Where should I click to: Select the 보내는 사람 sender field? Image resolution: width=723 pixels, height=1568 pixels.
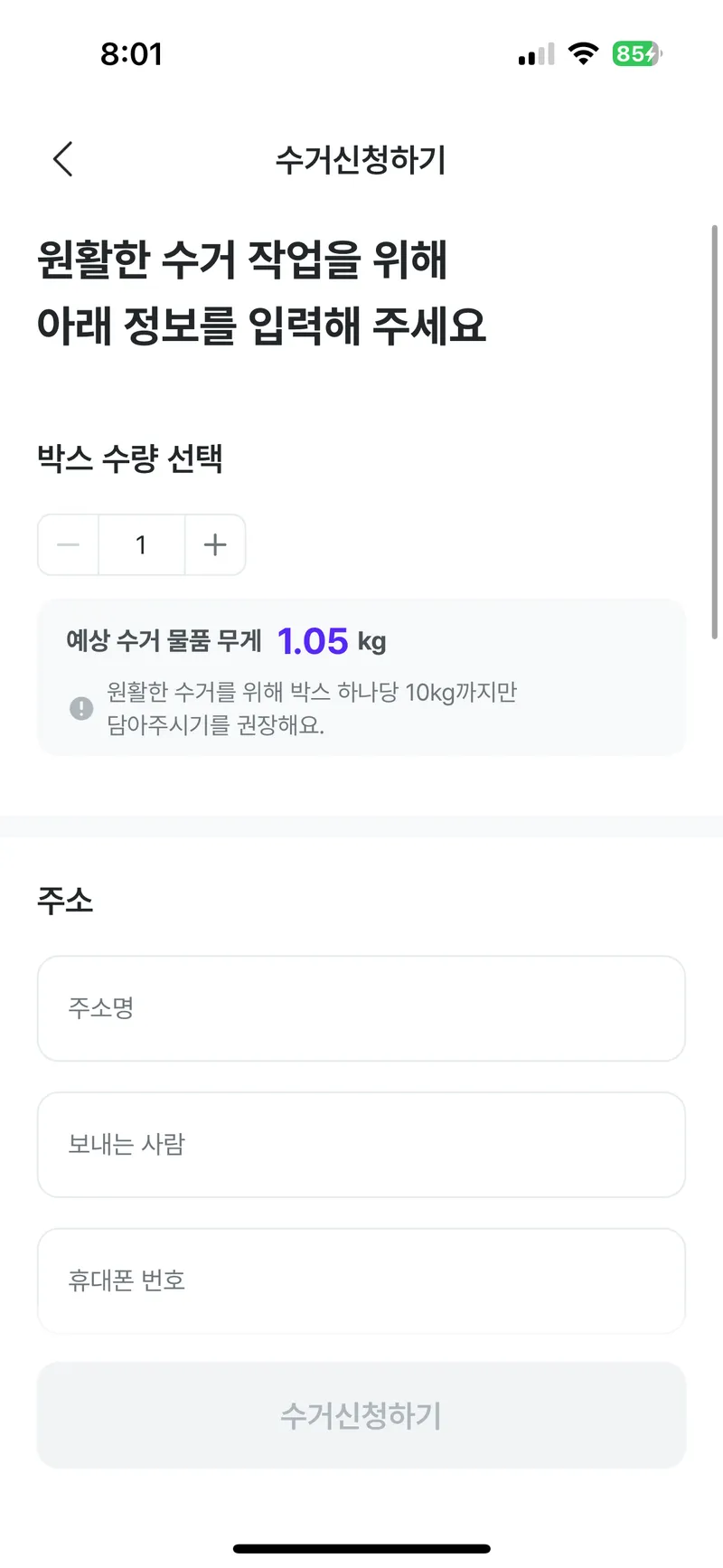361,1145
